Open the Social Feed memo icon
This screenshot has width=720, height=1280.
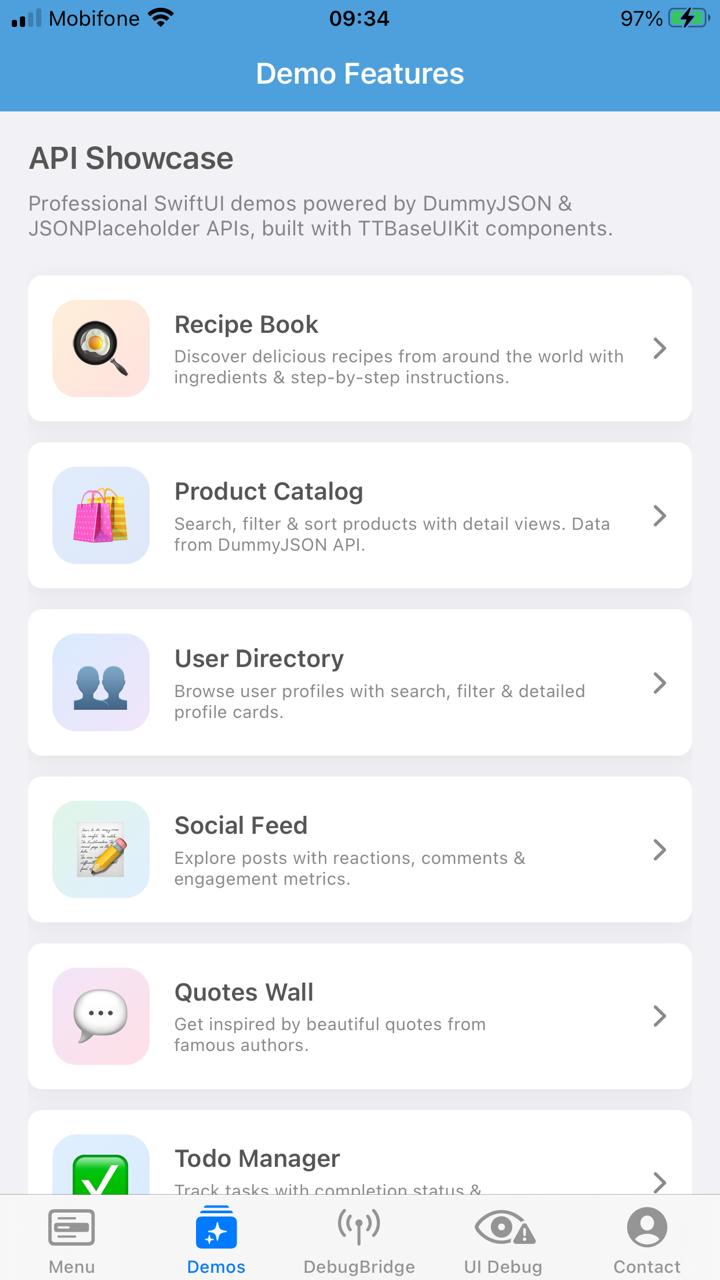(100, 849)
